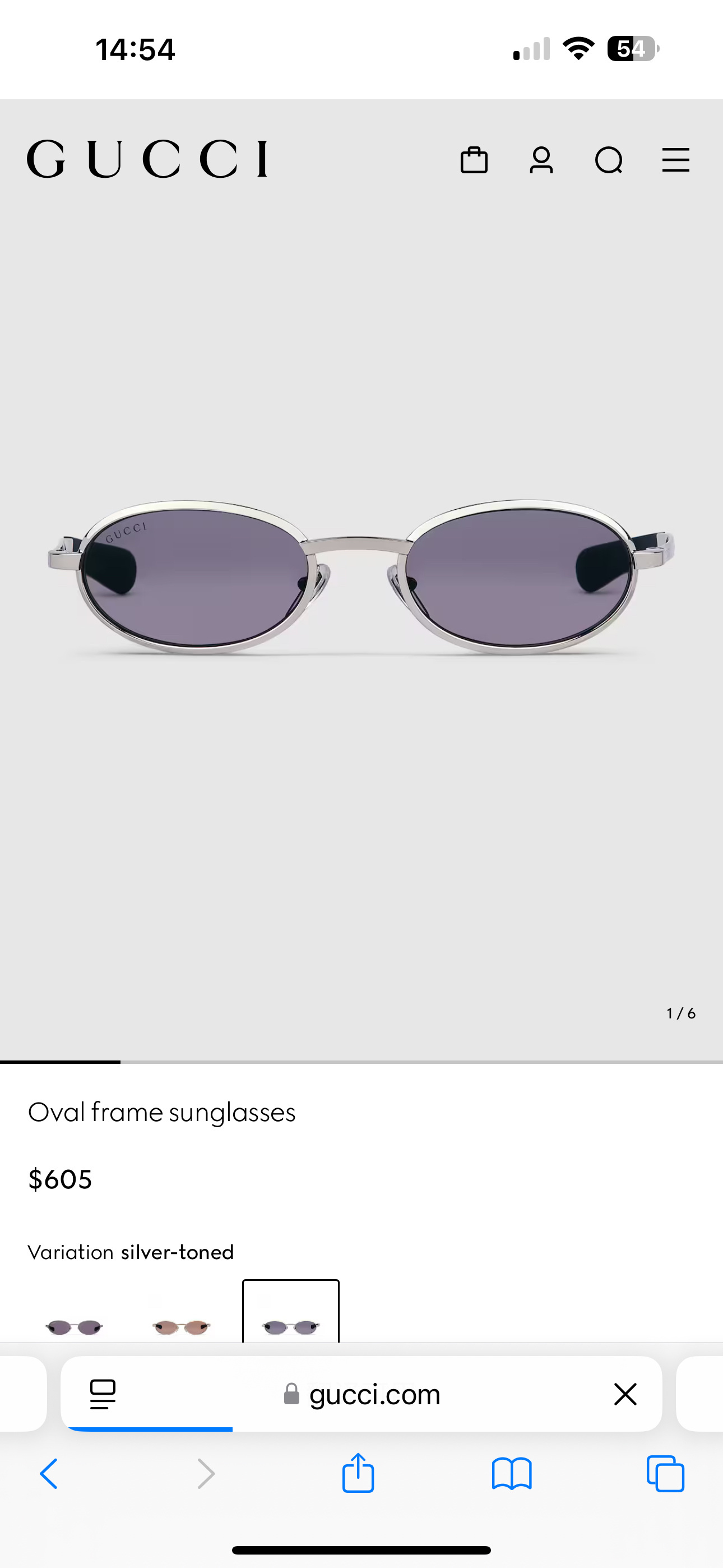The width and height of the screenshot is (723, 1568).
Task: Open the shopping bag
Action: [x=474, y=161]
